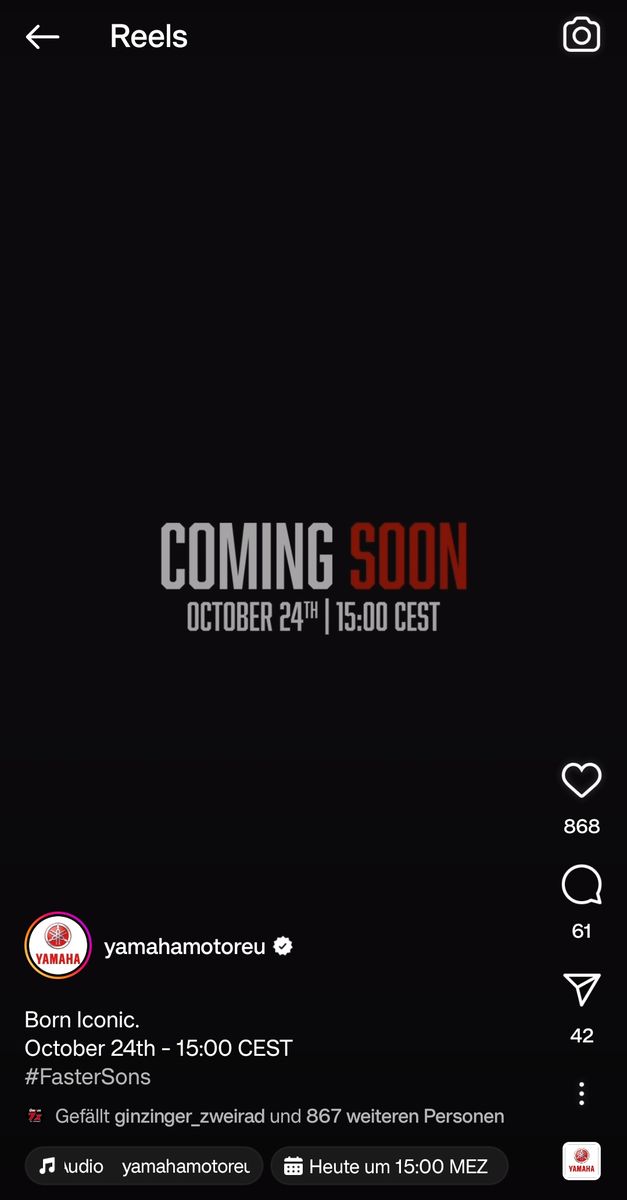
Task: Open the audio thumbnail with the Yamaha logo
Action: coord(581,1161)
